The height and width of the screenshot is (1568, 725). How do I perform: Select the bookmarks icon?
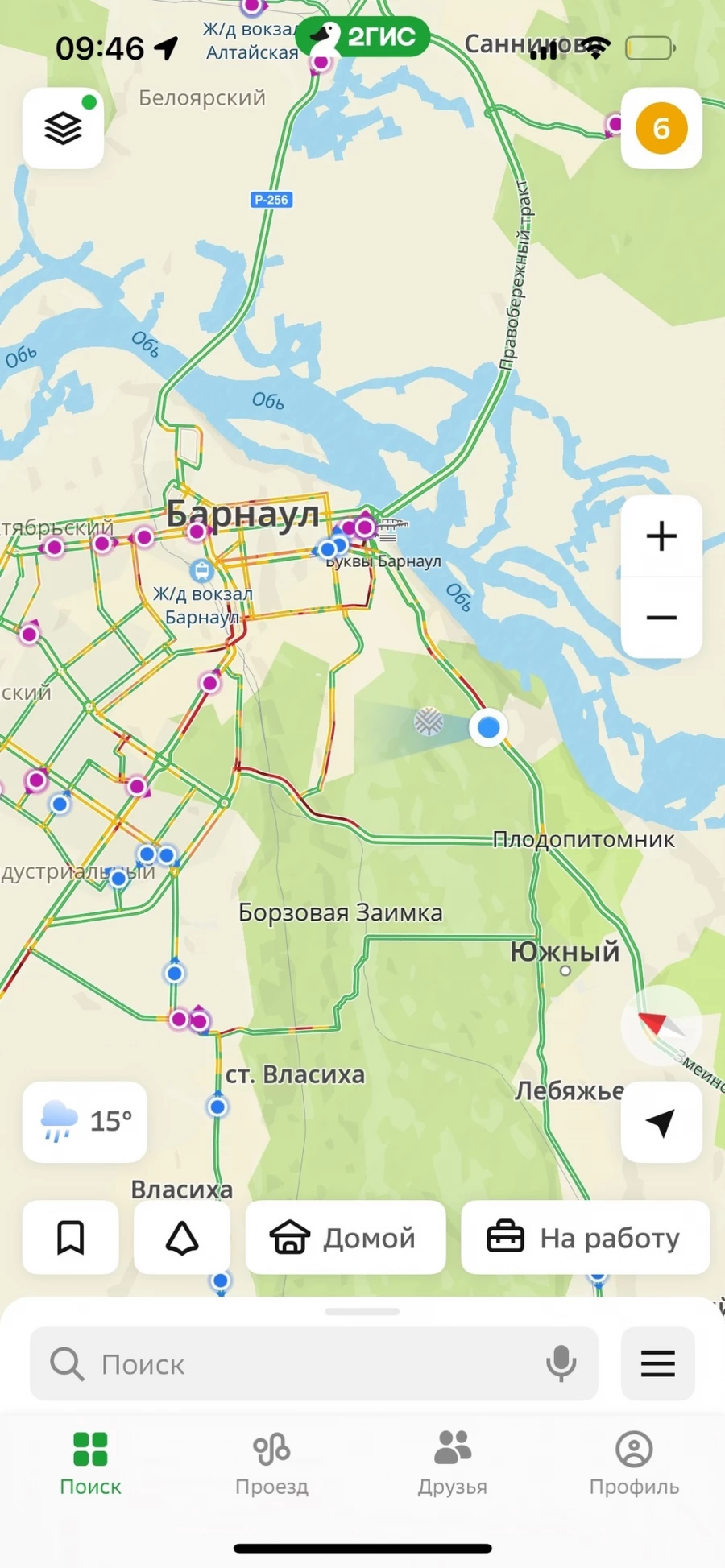pos(71,1238)
